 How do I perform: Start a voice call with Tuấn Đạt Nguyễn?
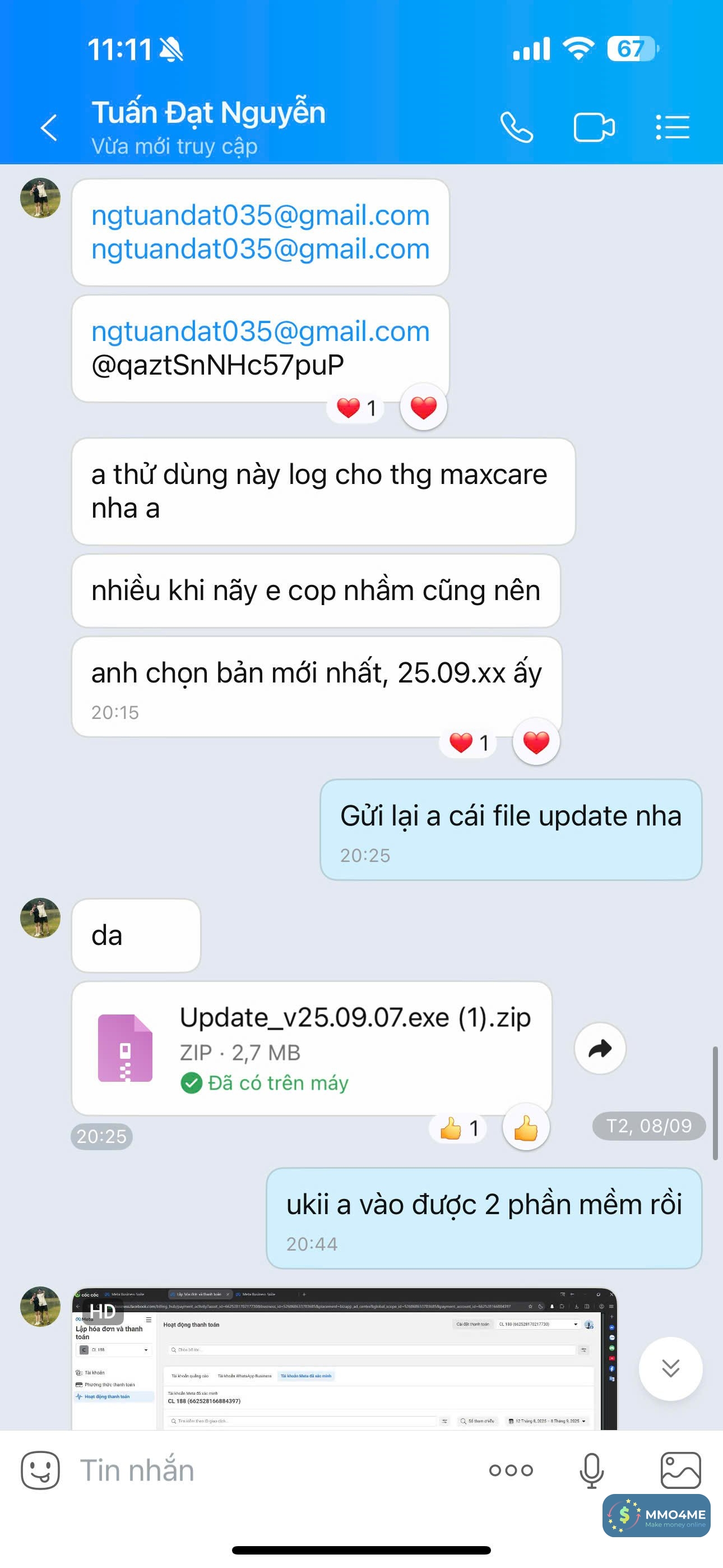517,127
